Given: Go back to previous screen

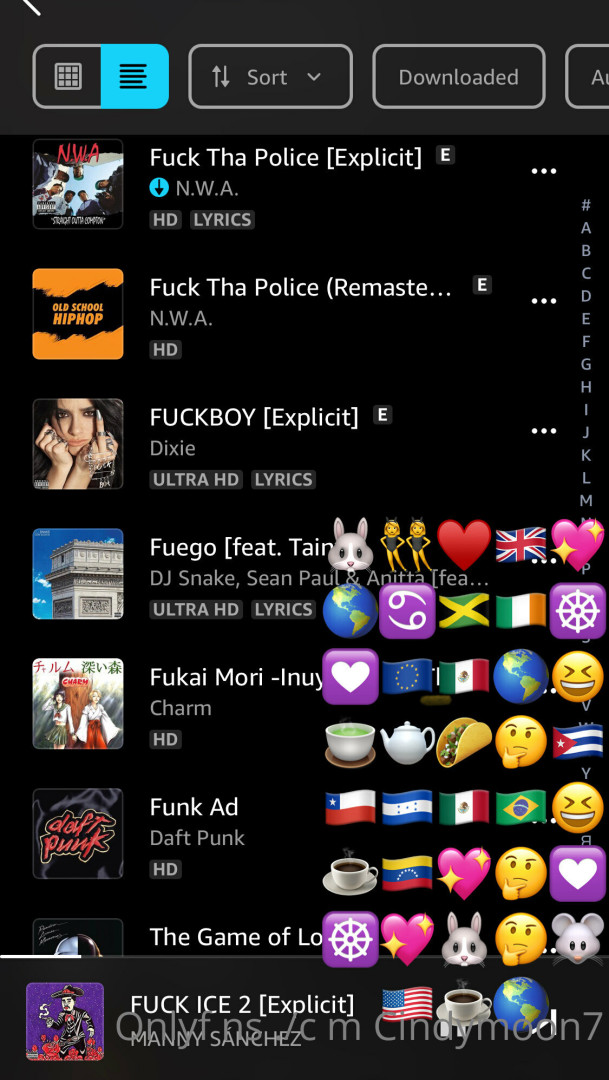Looking at the screenshot, I should [x=30, y=6].
